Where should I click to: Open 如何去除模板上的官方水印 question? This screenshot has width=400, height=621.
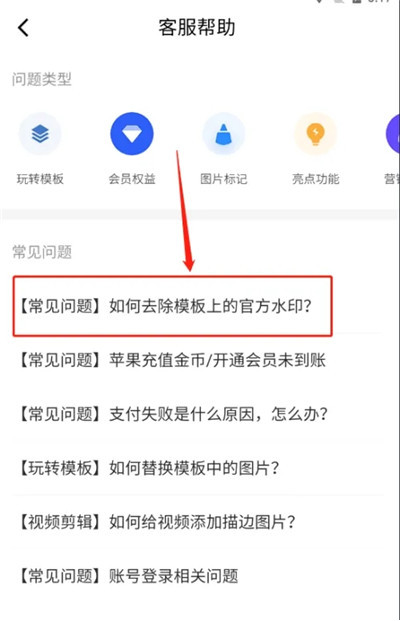coord(172,306)
